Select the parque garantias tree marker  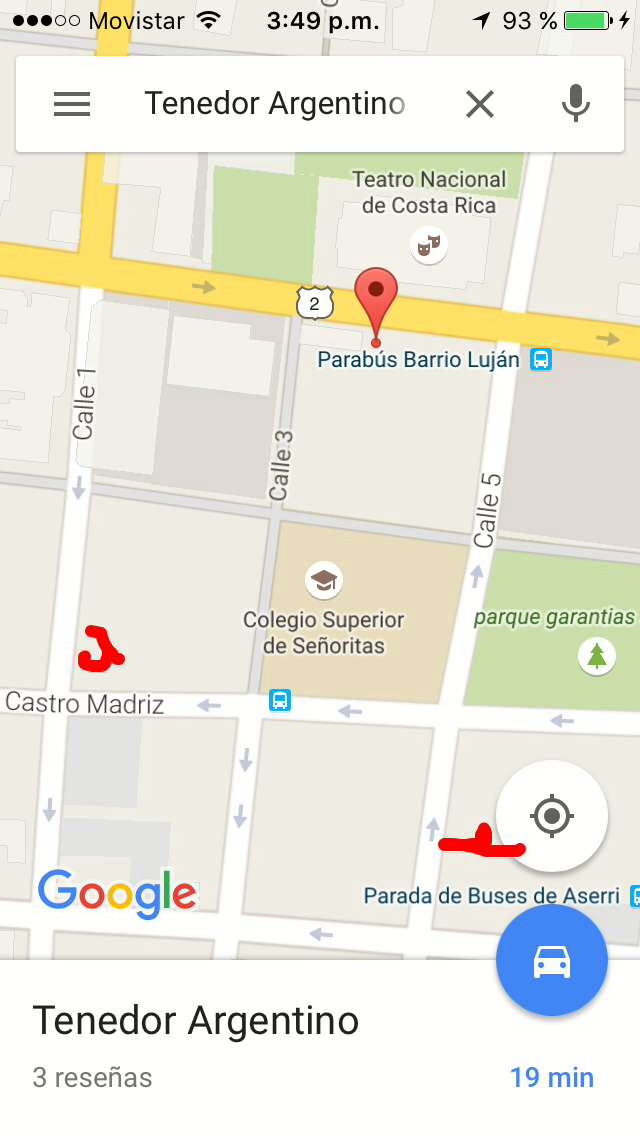[597, 656]
